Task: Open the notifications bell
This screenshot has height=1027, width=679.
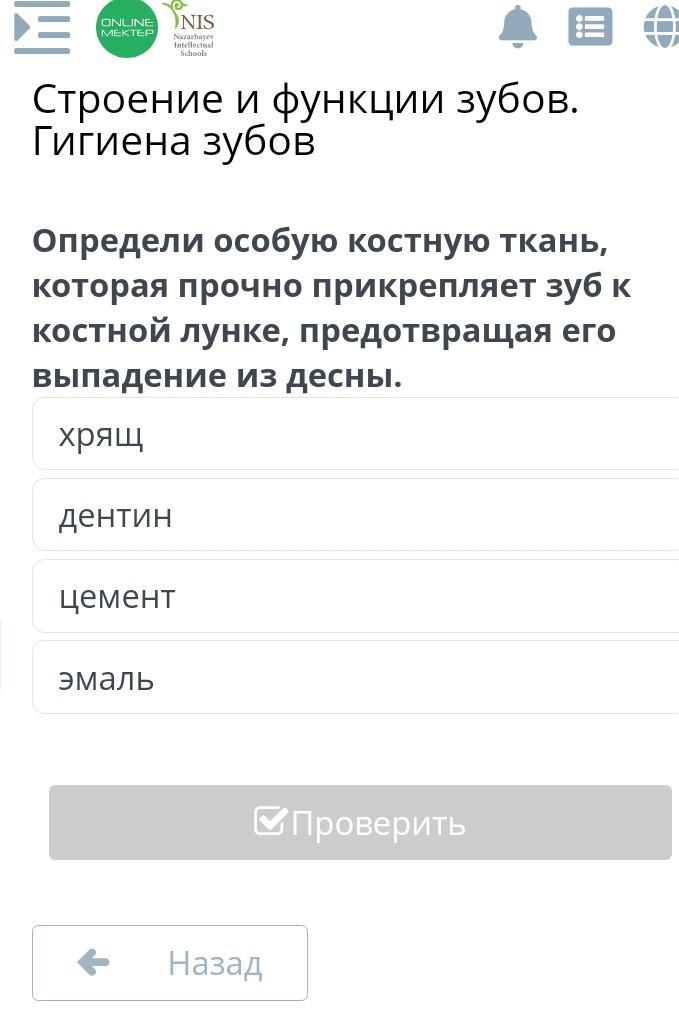Action: click(517, 27)
